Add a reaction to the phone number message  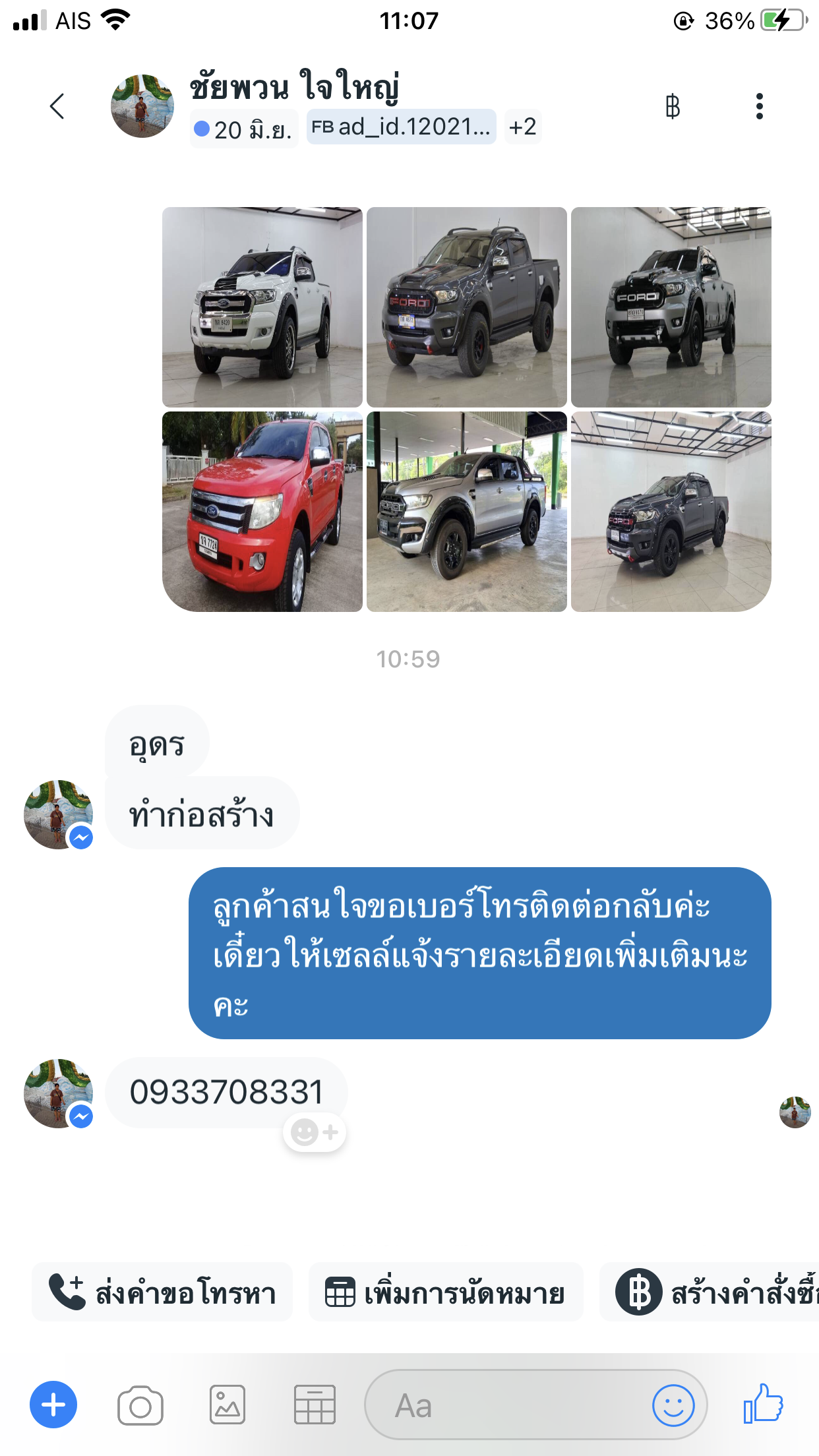click(315, 1132)
